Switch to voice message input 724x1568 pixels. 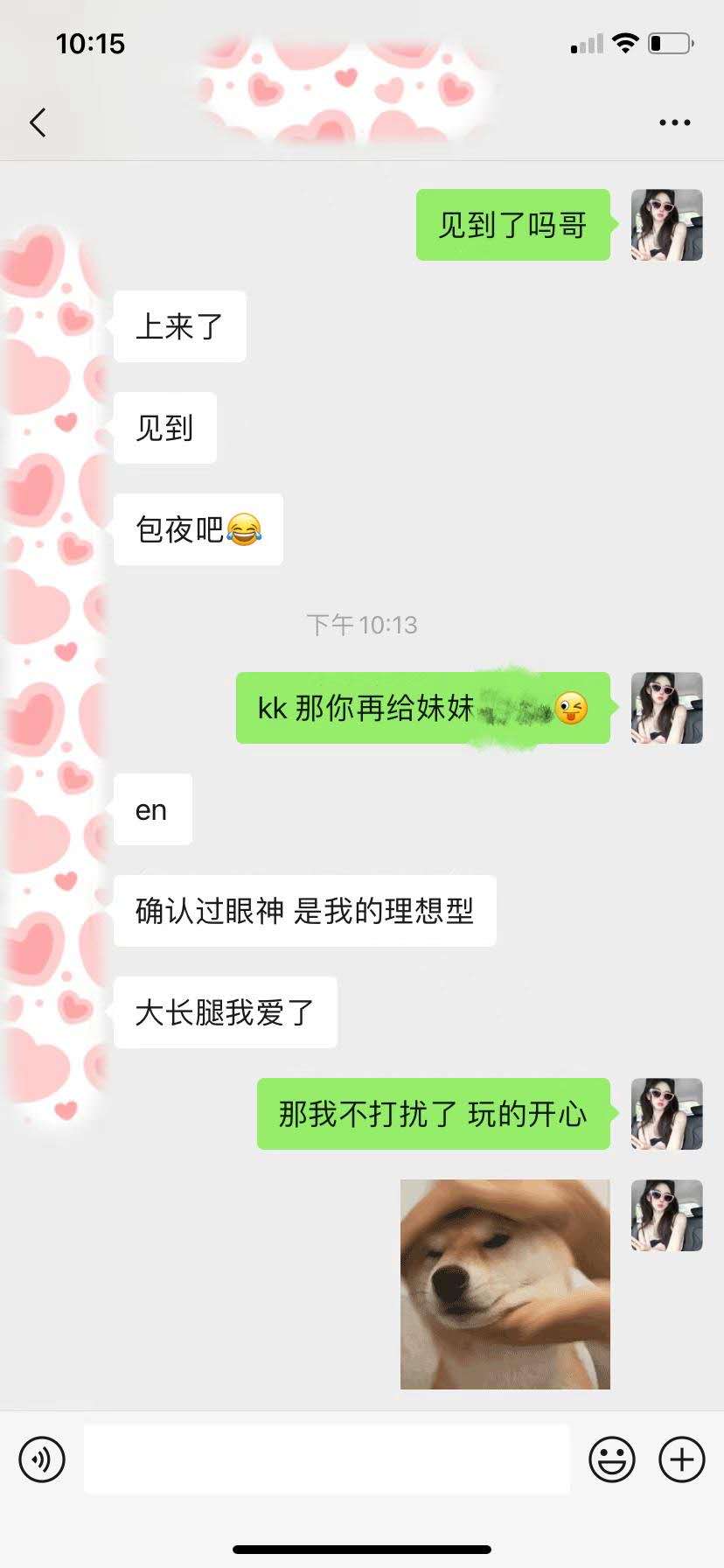coord(42,1459)
